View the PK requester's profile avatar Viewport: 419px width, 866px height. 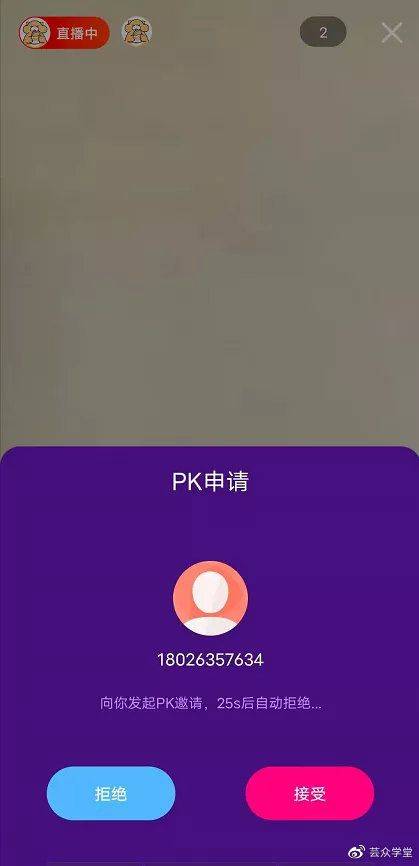click(210, 598)
